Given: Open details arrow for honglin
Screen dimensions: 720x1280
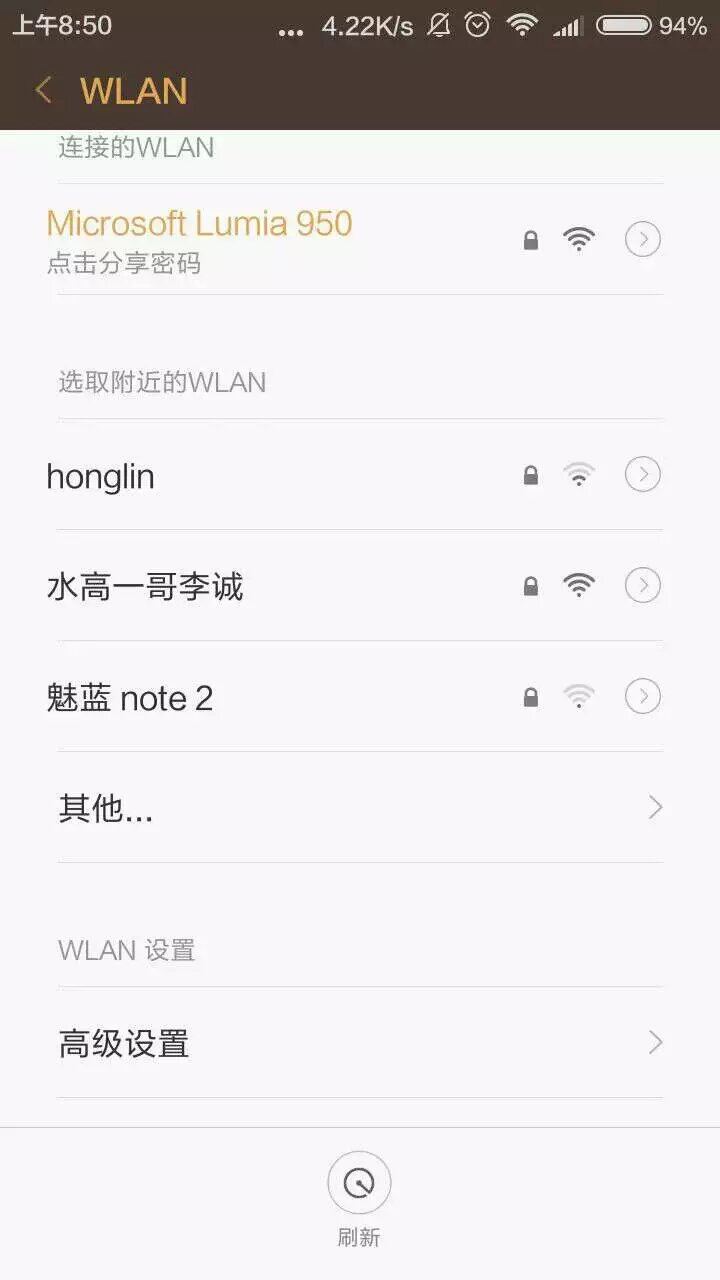Looking at the screenshot, I should click(x=643, y=474).
